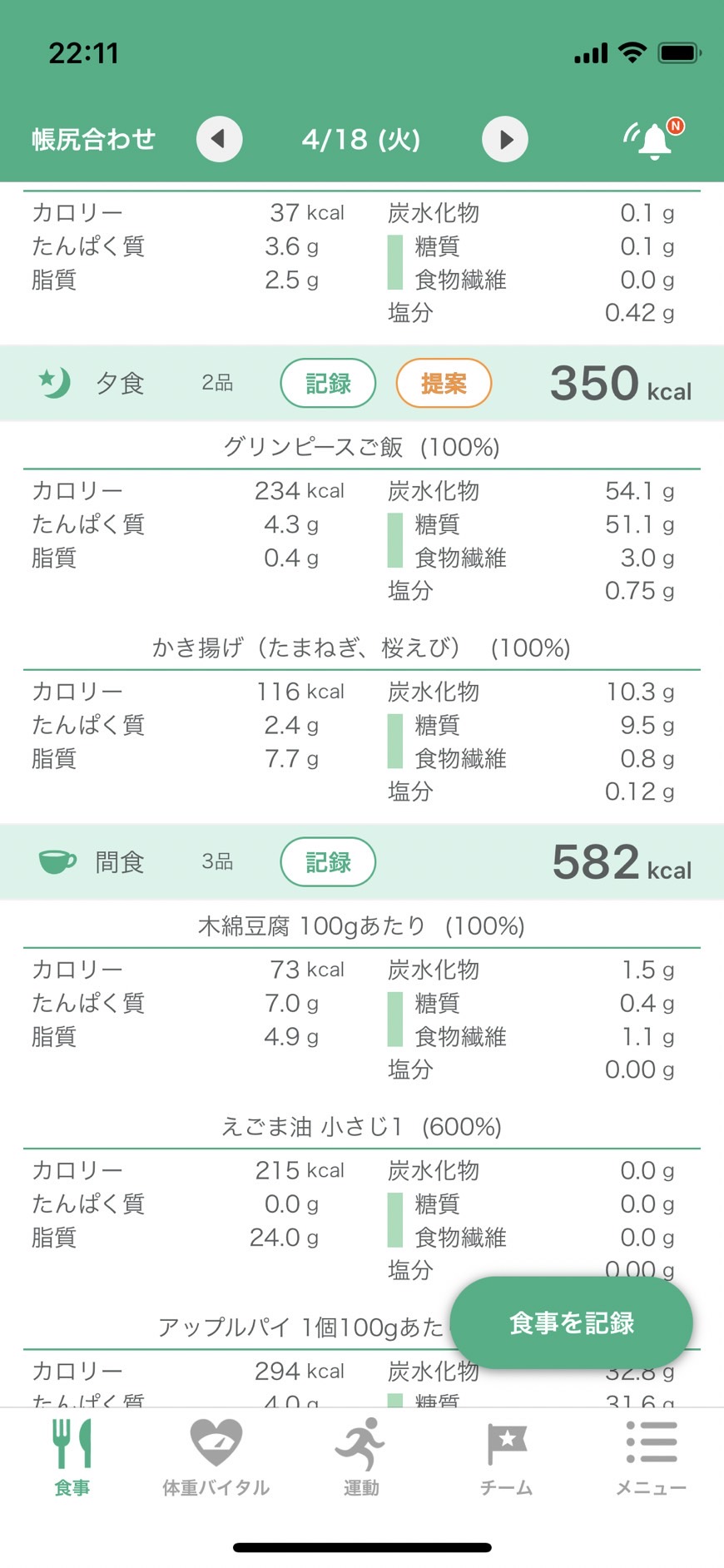
Task: Tap 提案 button for 夕食
Action: pos(444,383)
